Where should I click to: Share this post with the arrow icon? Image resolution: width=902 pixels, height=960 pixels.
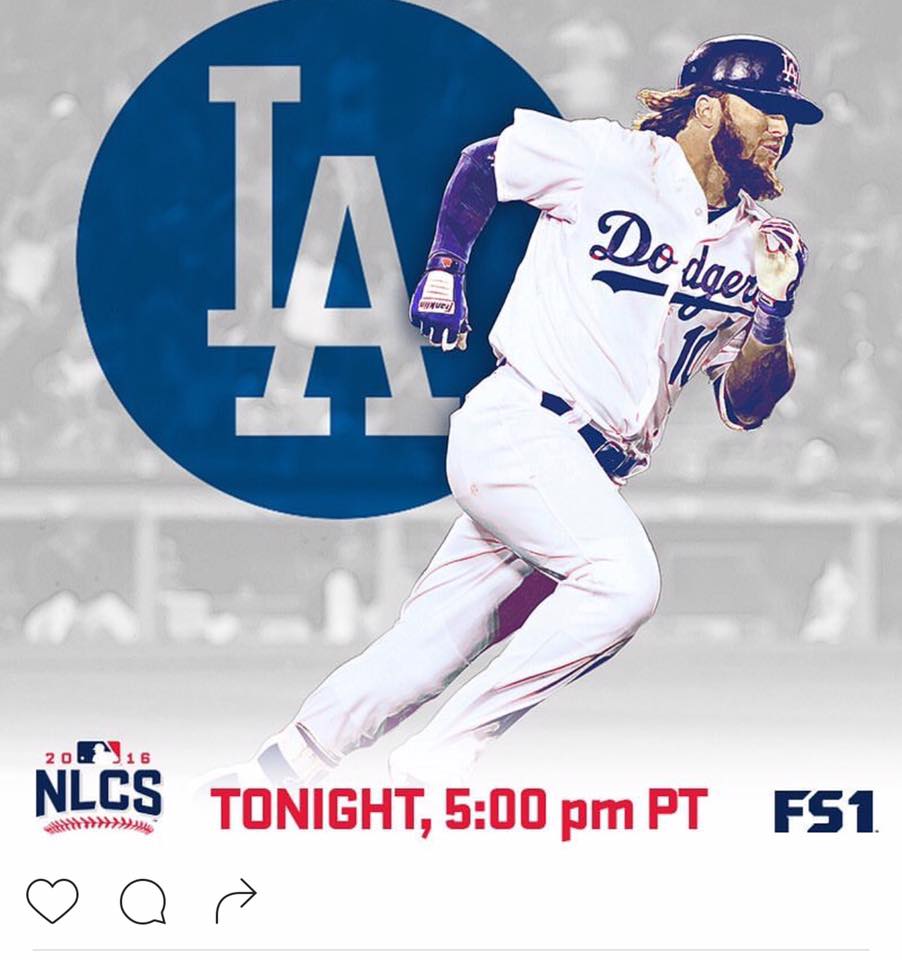(x=236, y=900)
